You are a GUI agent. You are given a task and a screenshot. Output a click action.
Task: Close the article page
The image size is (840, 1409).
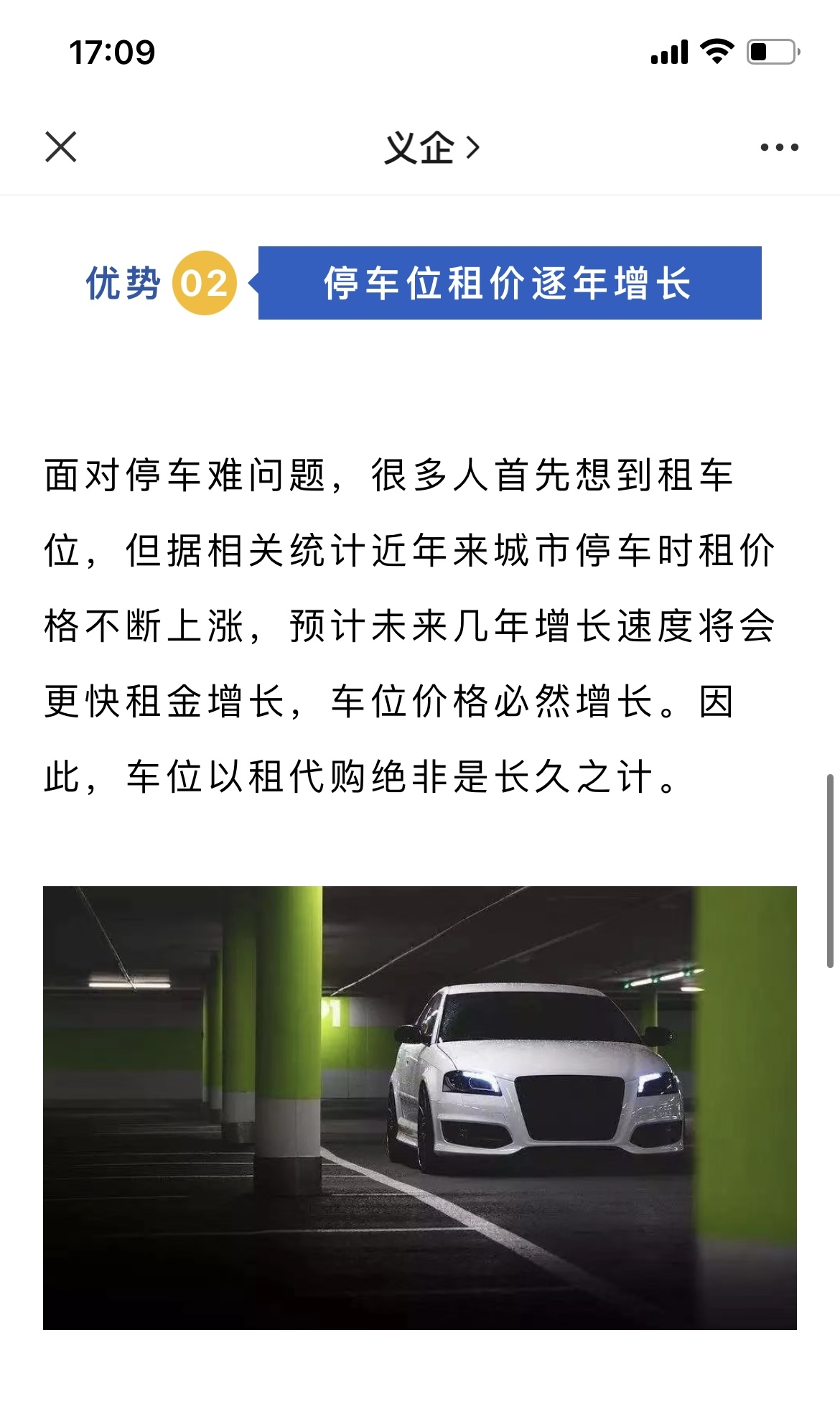click(61, 147)
